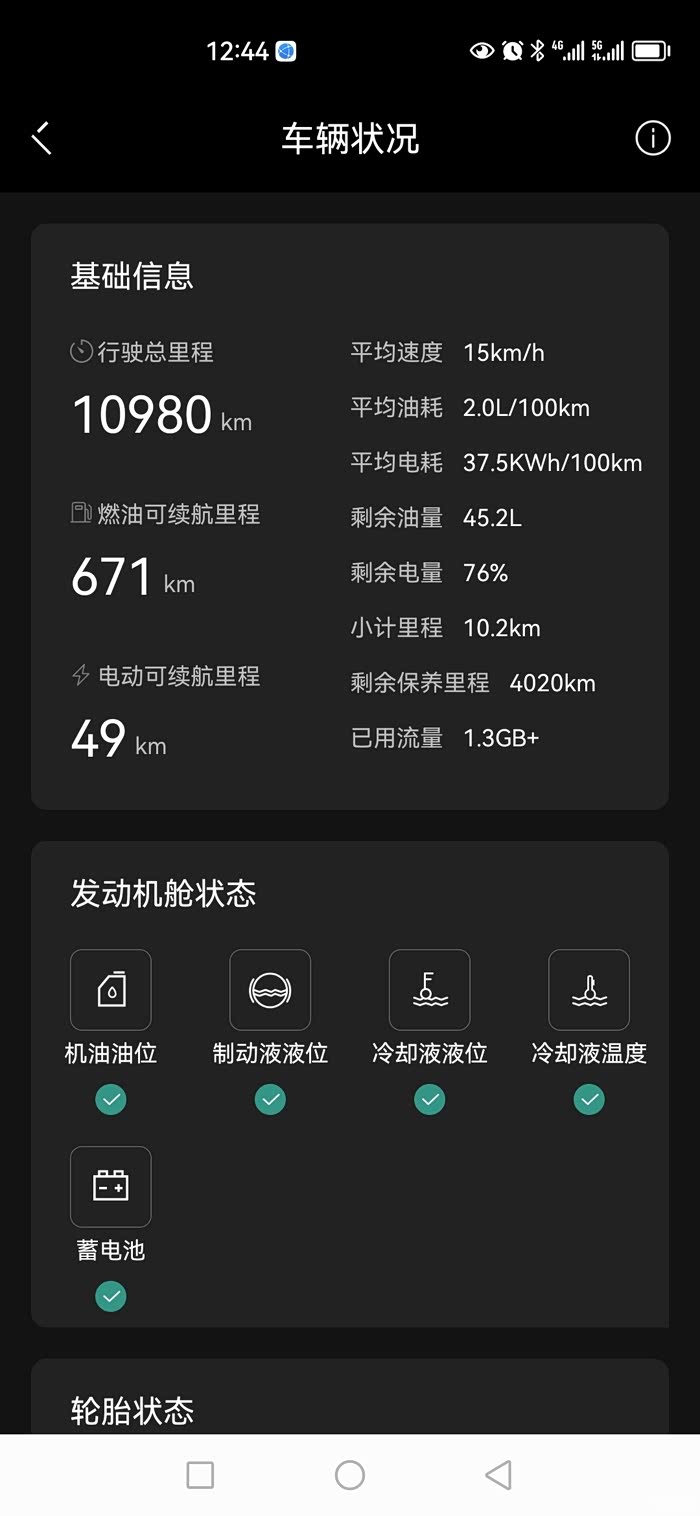The image size is (700, 1516).
Task: Open the info icon in the header
Action: click(653, 138)
